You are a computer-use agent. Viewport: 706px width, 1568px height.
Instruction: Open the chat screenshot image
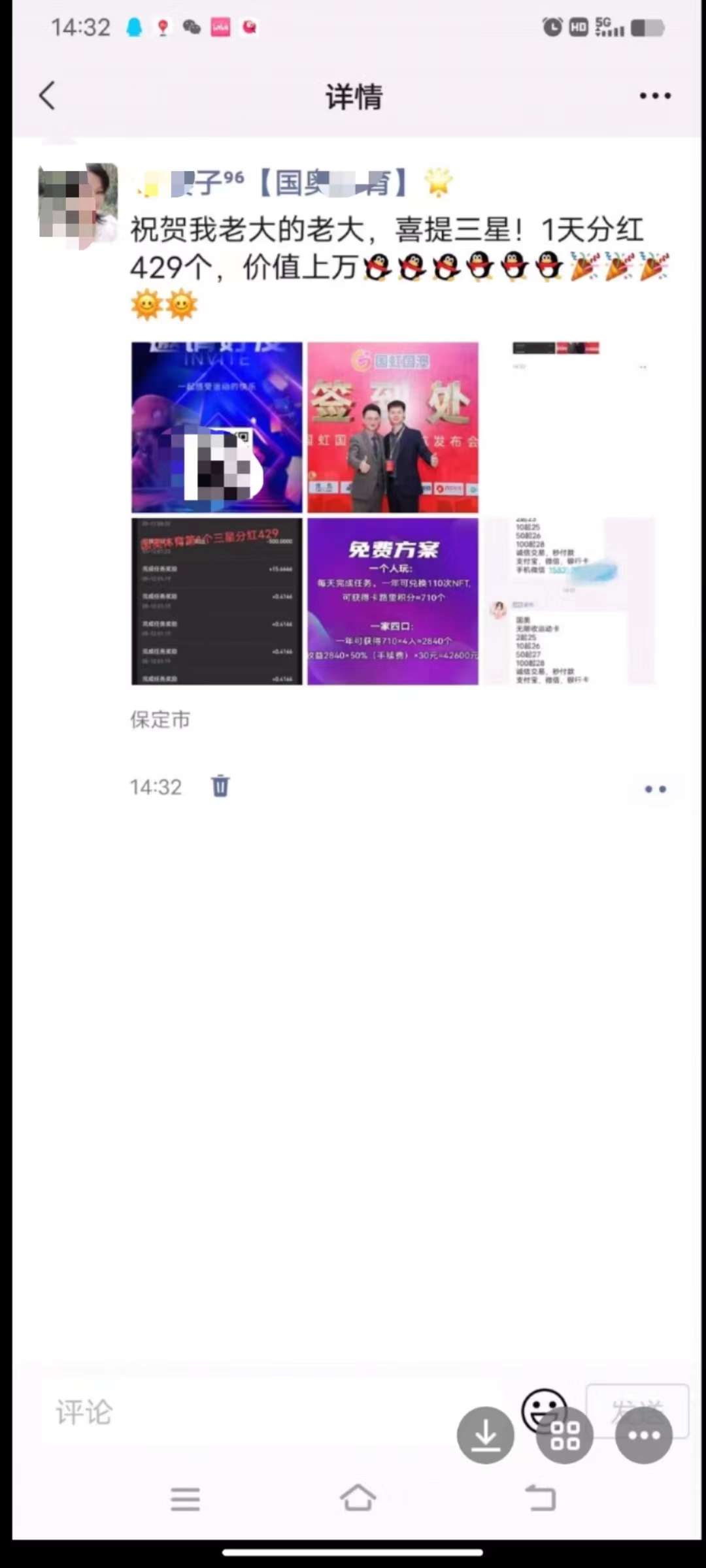(x=568, y=601)
